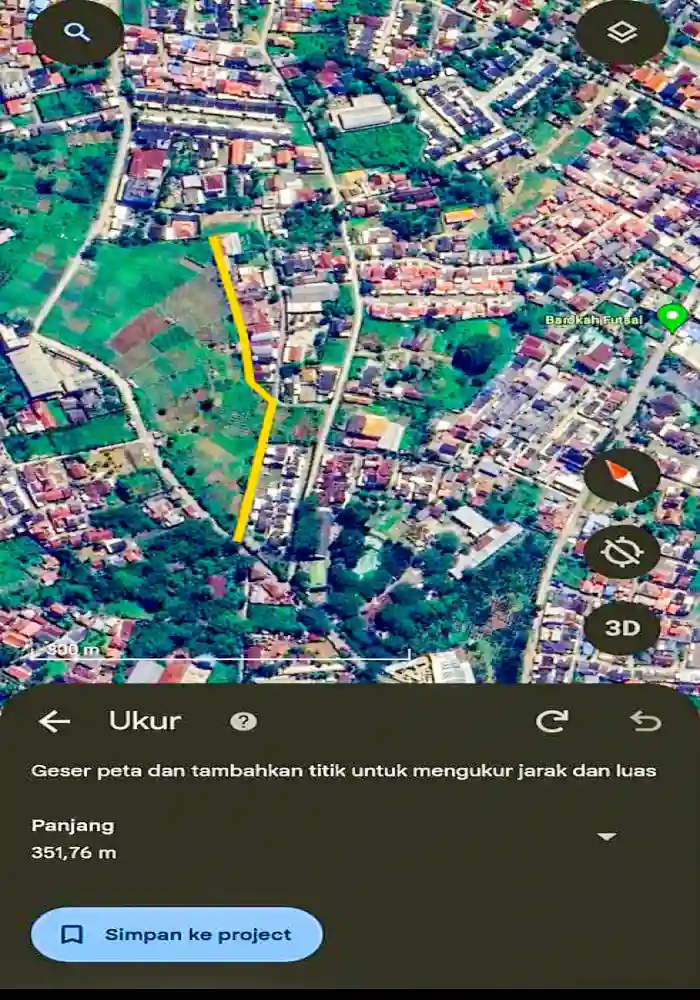
Task: Open the measurement help icon
Action: tap(242, 721)
